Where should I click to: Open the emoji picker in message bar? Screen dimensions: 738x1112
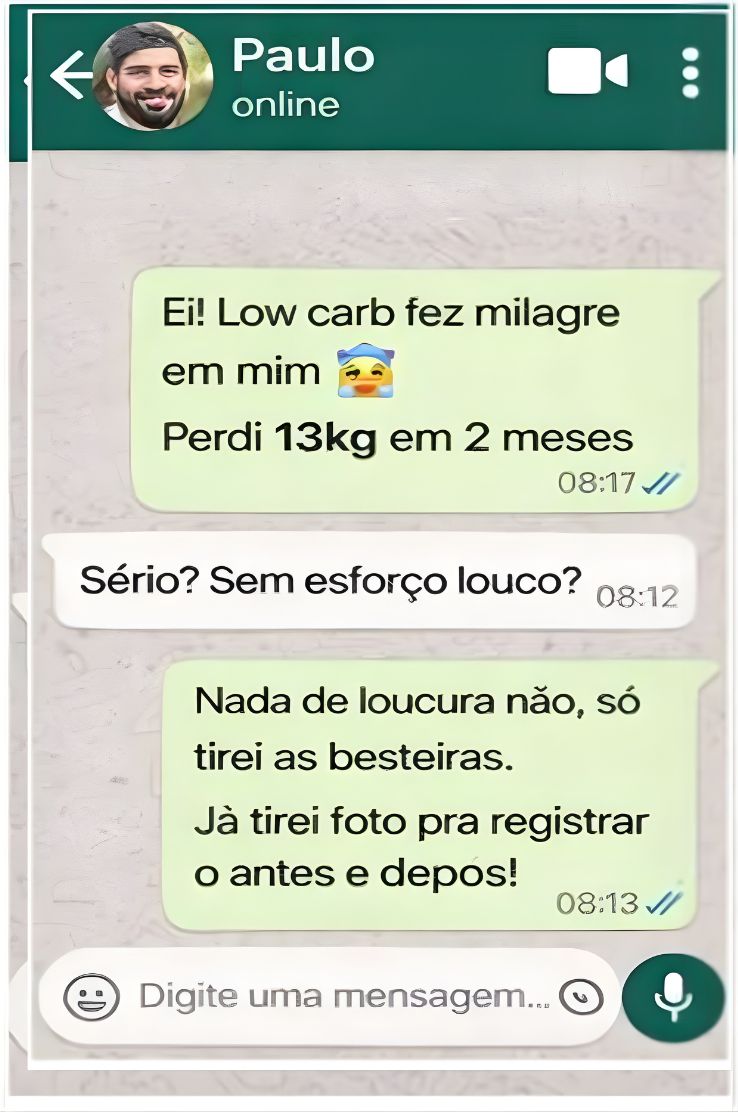point(90,995)
